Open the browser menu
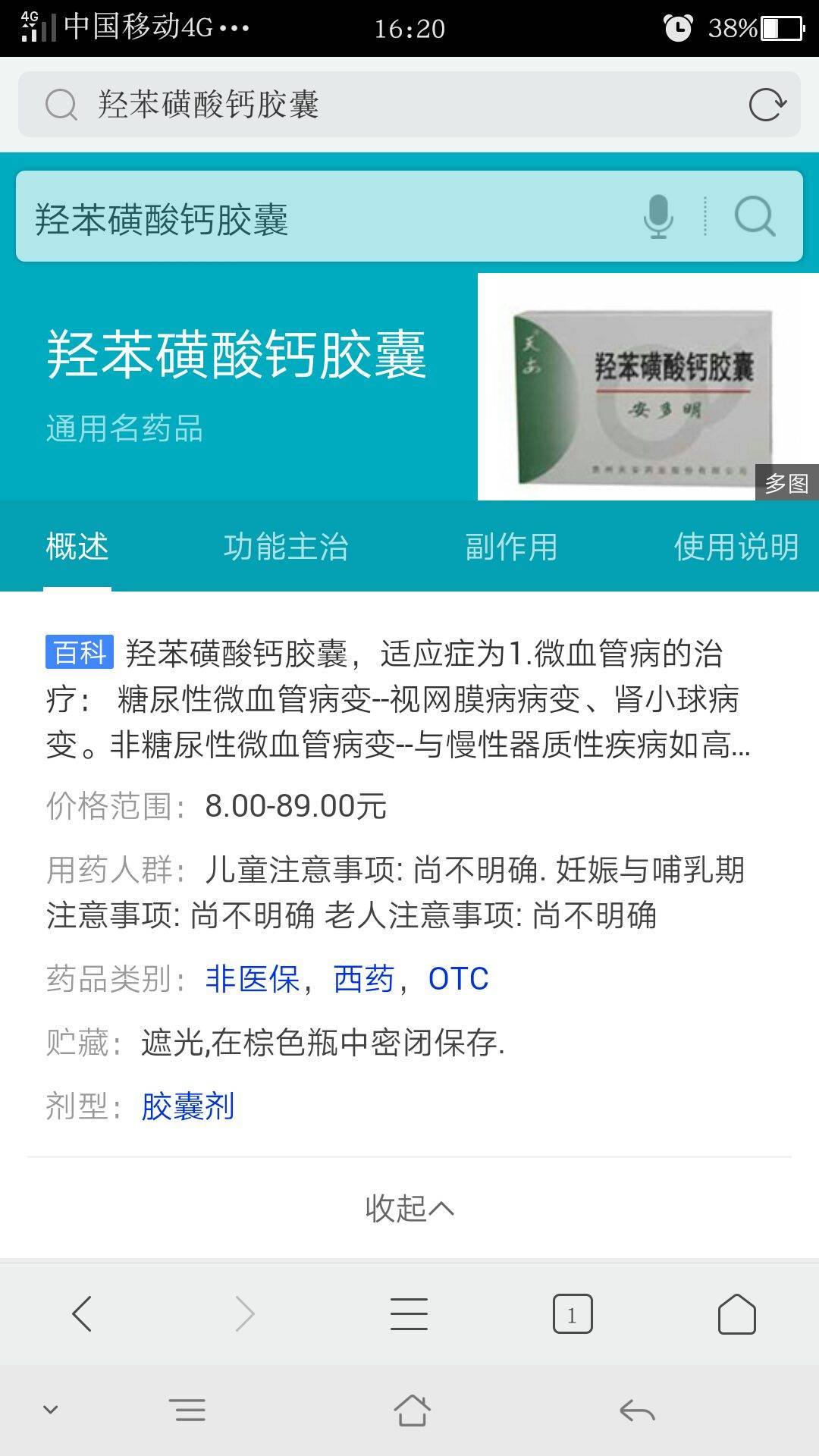Viewport: 819px width, 1456px height. [409, 1313]
